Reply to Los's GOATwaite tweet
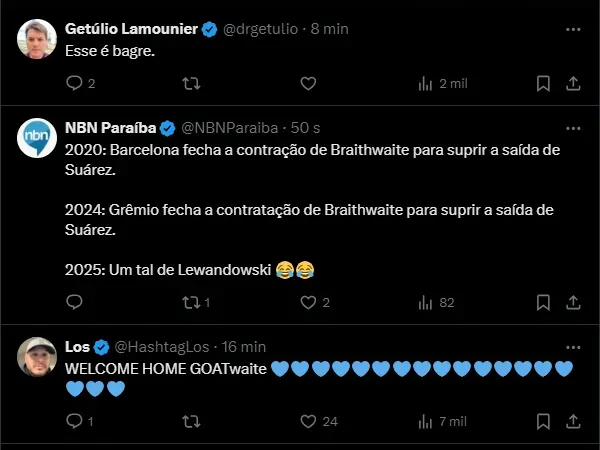The height and width of the screenshot is (450, 600). pyautogui.click(x=74, y=422)
